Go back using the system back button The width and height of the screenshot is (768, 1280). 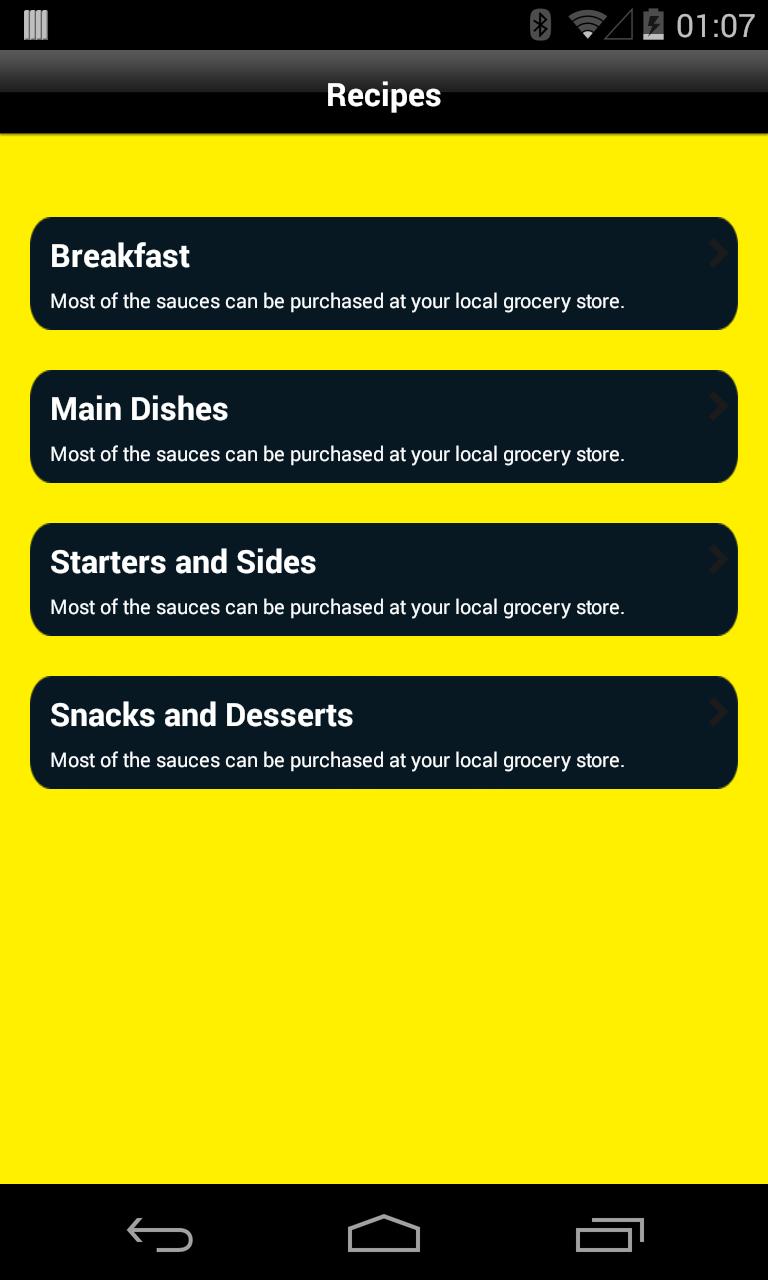160,1235
